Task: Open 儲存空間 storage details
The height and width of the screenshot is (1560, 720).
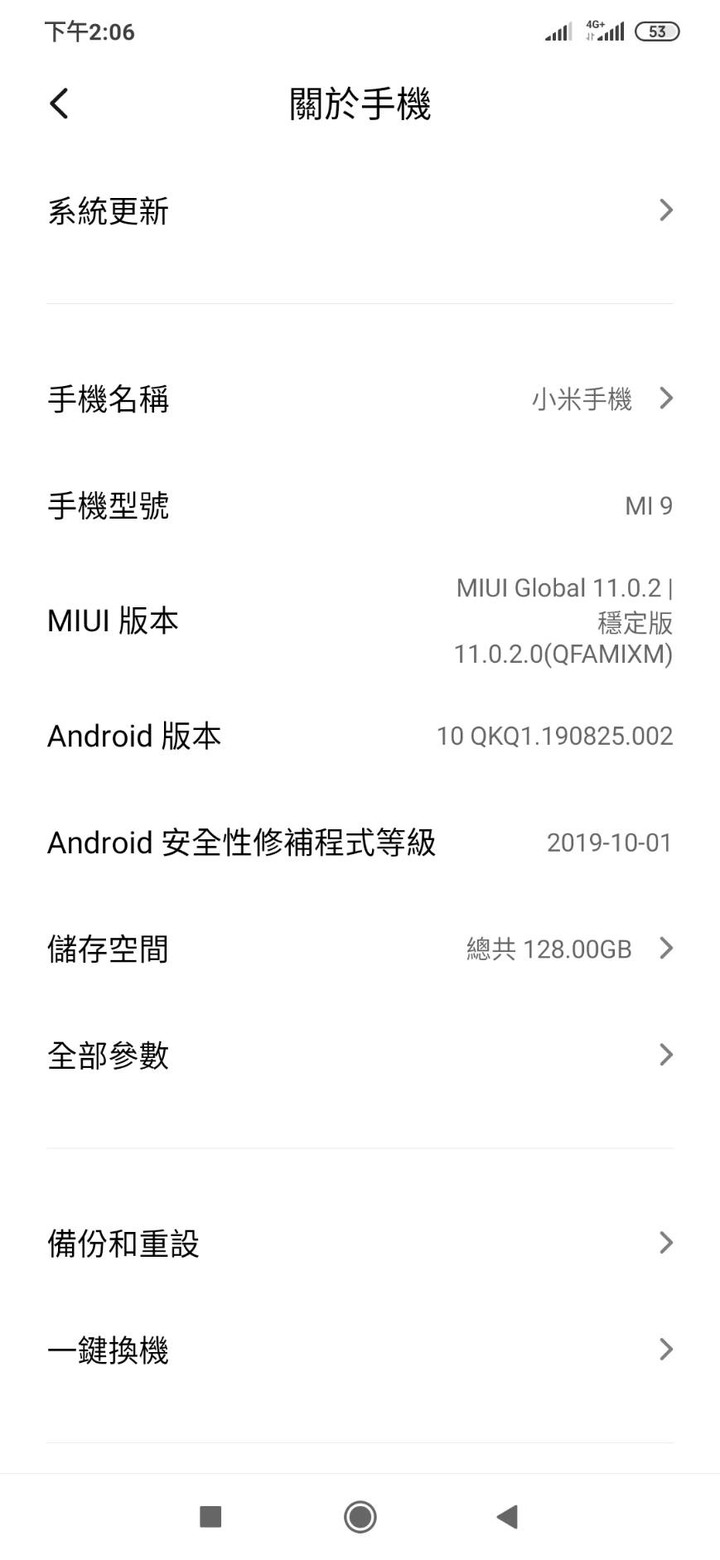Action: pyautogui.click(x=360, y=948)
